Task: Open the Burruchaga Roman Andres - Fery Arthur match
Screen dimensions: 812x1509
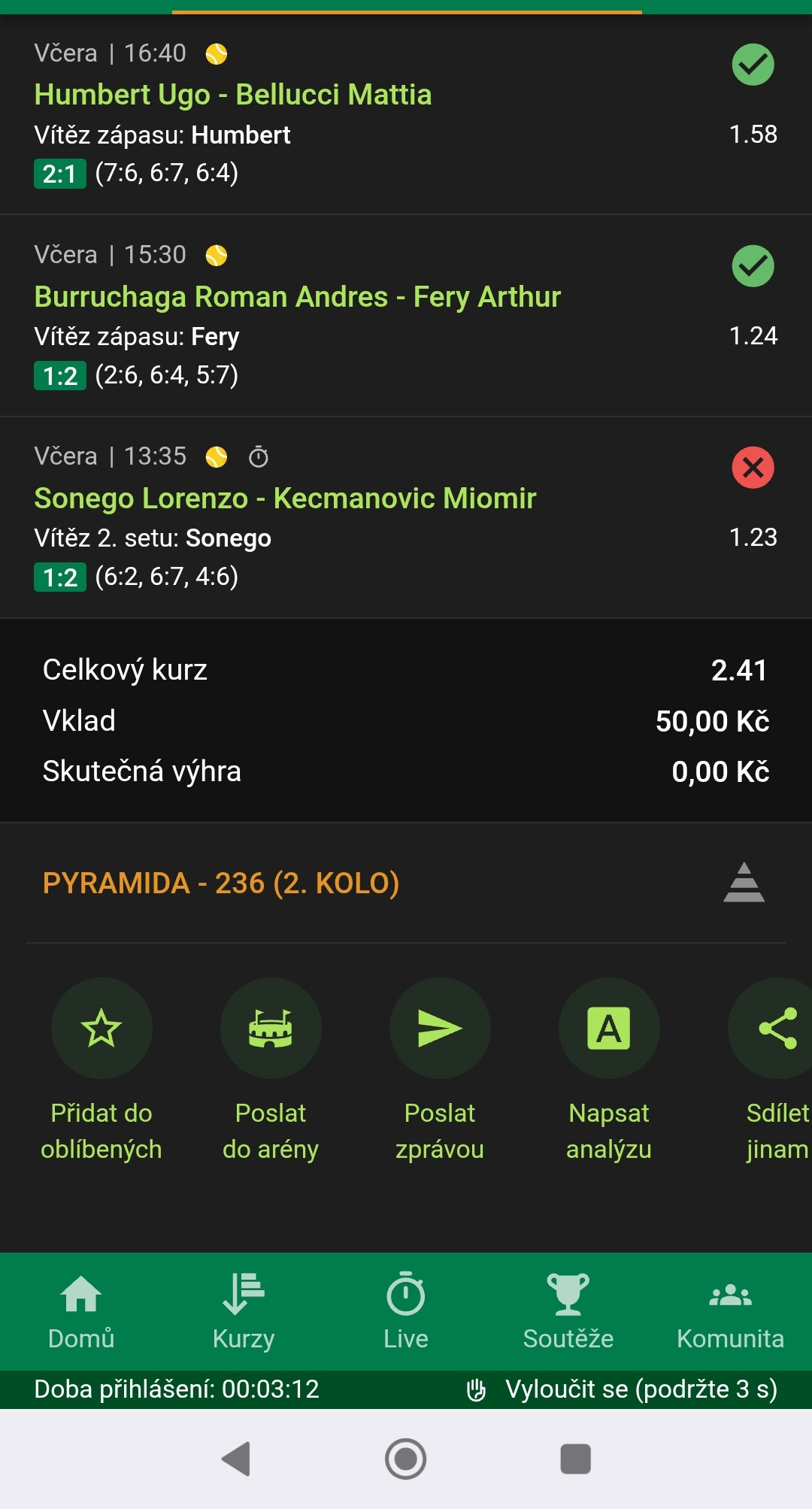Action: (x=298, y=297)
